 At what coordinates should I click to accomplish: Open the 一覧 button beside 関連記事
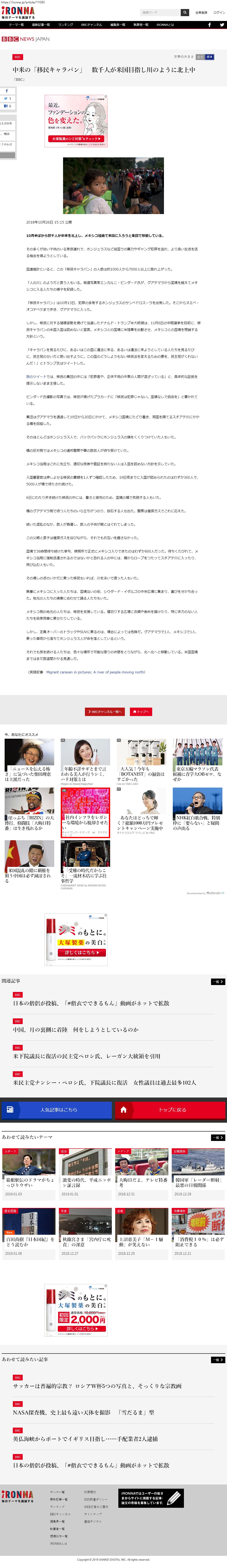click(218, 982)
